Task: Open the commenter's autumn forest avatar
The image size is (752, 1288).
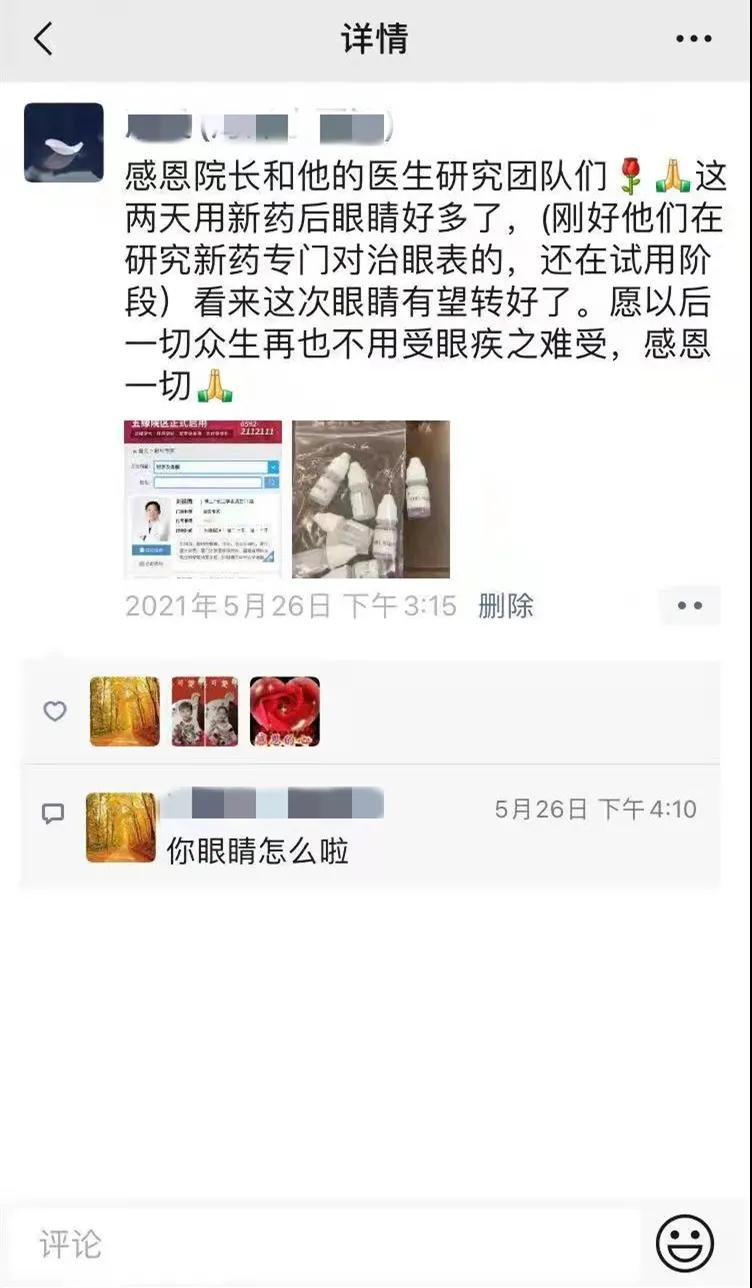Action: (121, 827)
